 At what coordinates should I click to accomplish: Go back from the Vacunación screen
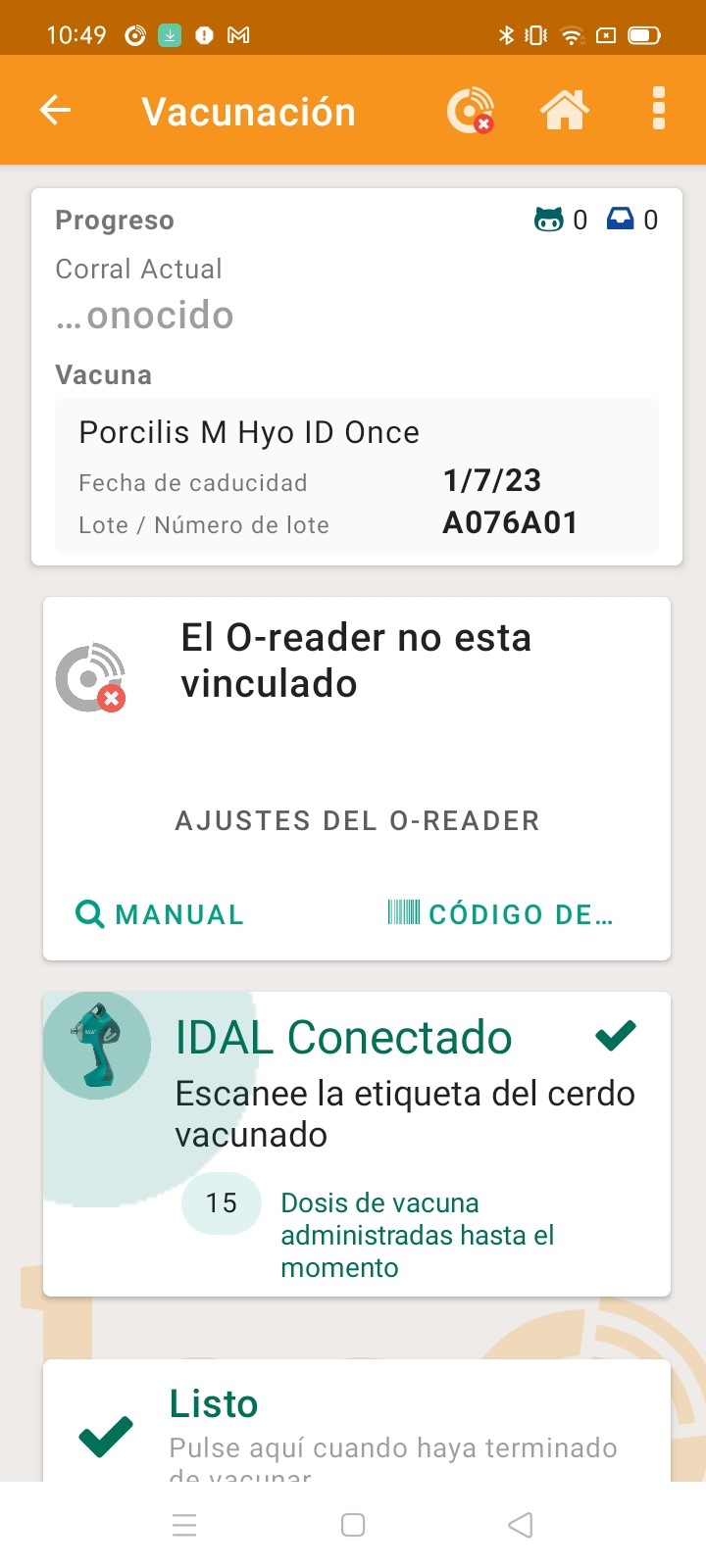[55, 110]
